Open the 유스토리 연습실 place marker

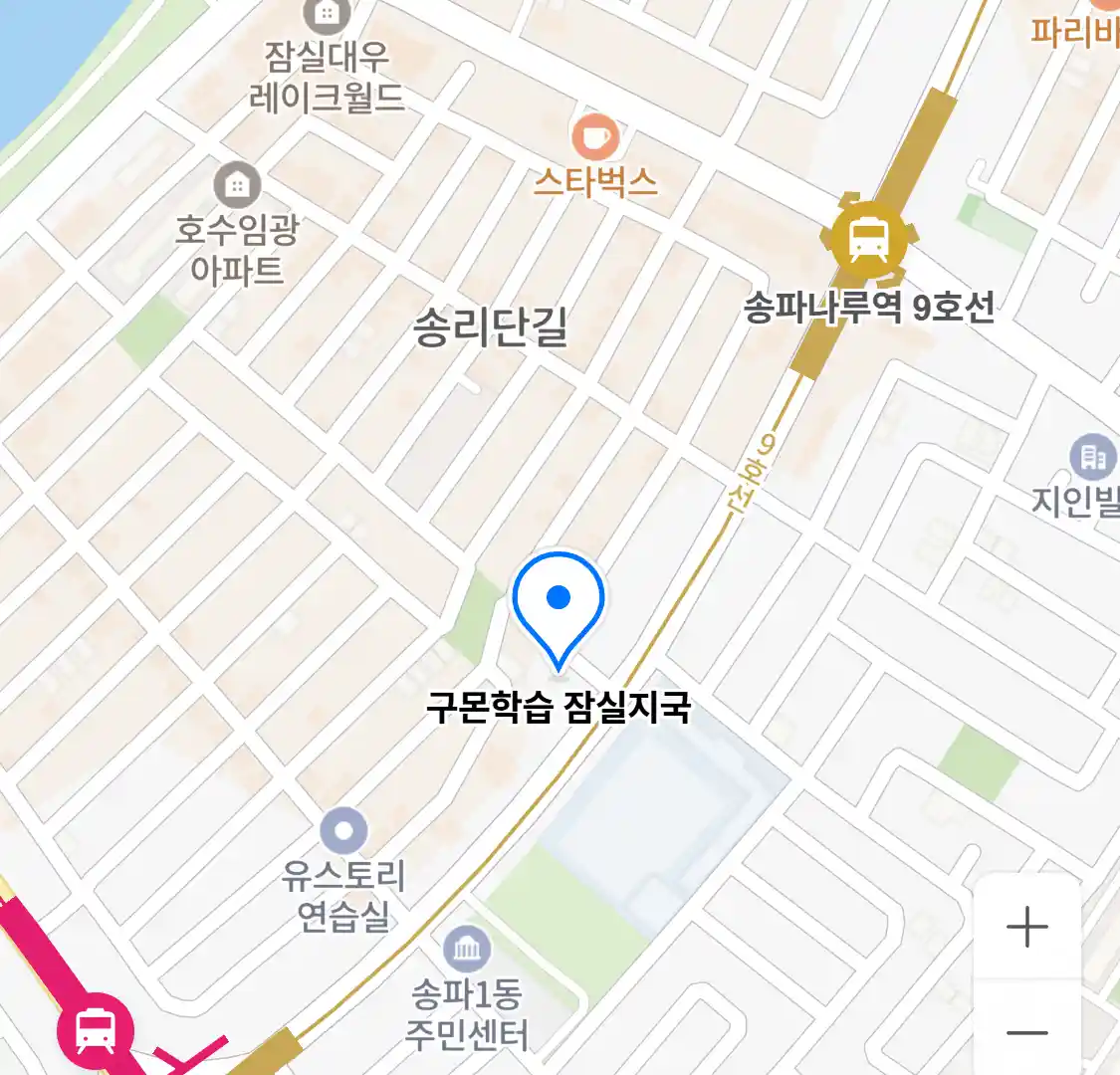pos(344,830)
